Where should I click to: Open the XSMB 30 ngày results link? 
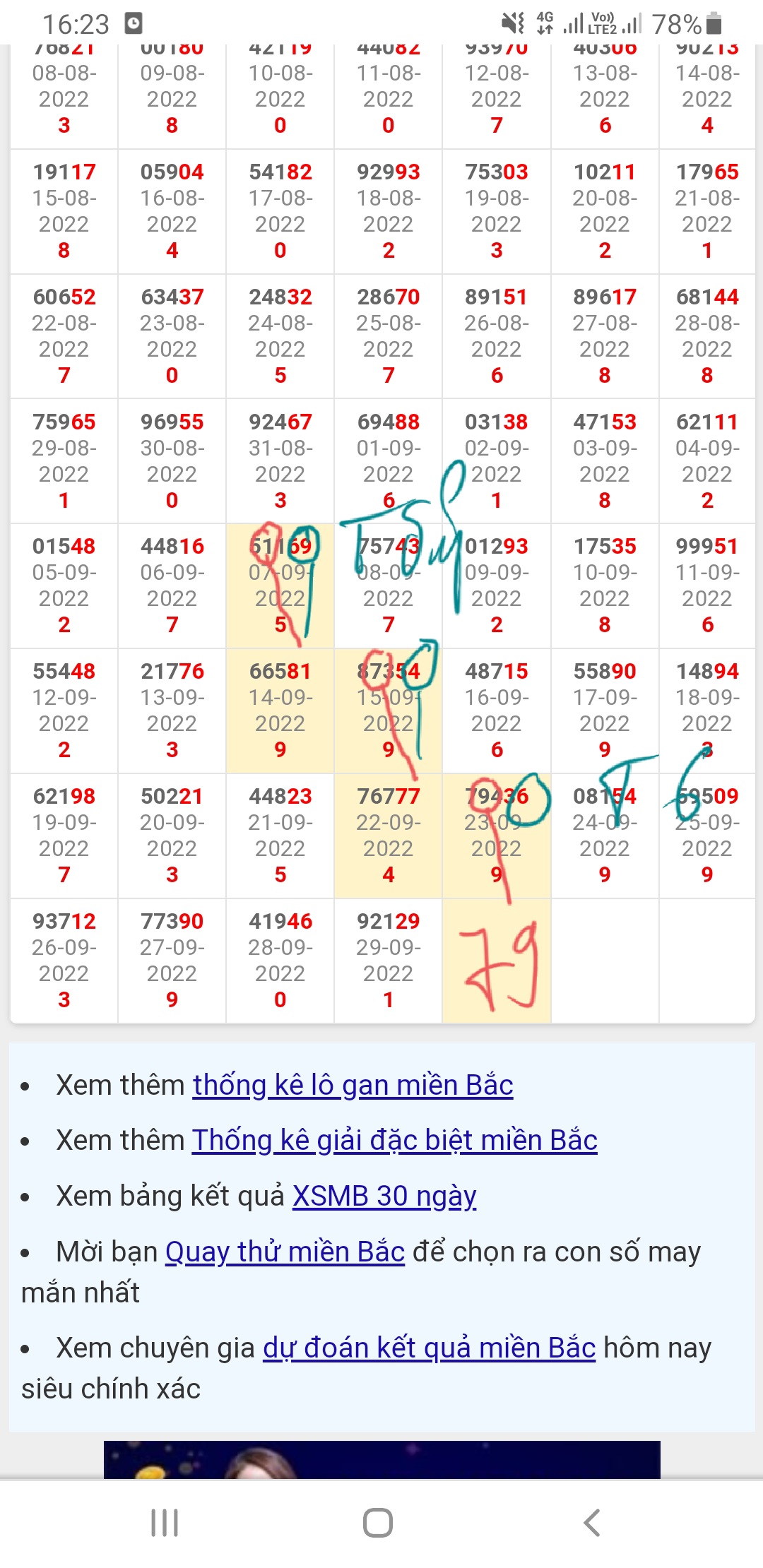(384, 1196)
